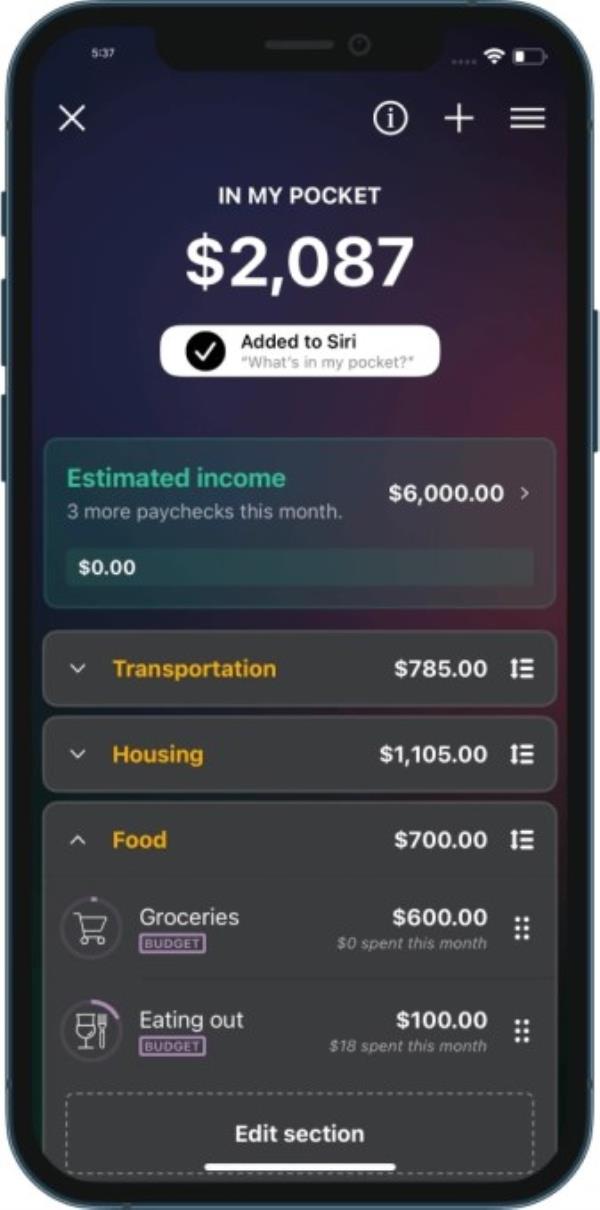Open the info icon
Viewport: 600px width, 1210px height.
tap(391, 119)
